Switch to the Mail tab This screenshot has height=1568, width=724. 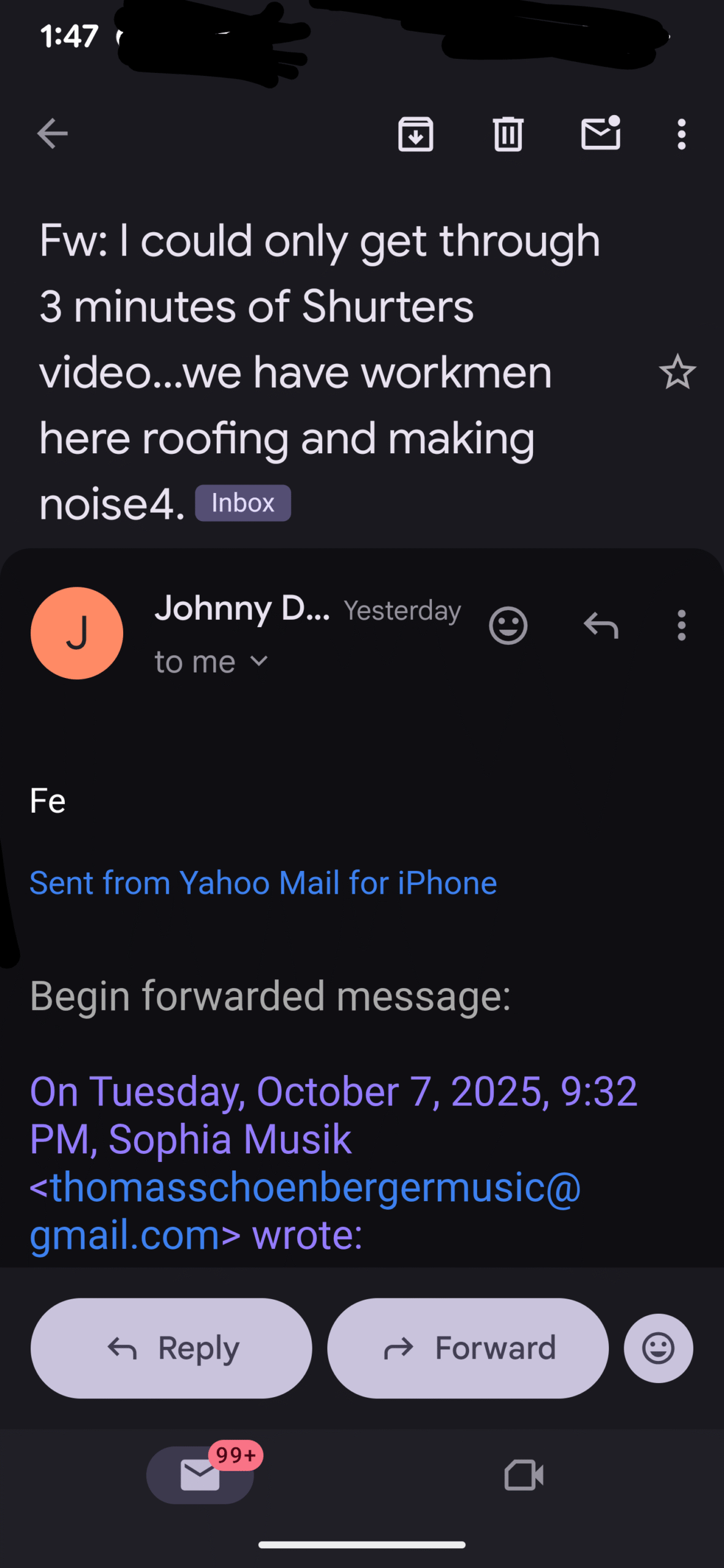pyautogui.click(x=200, y=1475)
